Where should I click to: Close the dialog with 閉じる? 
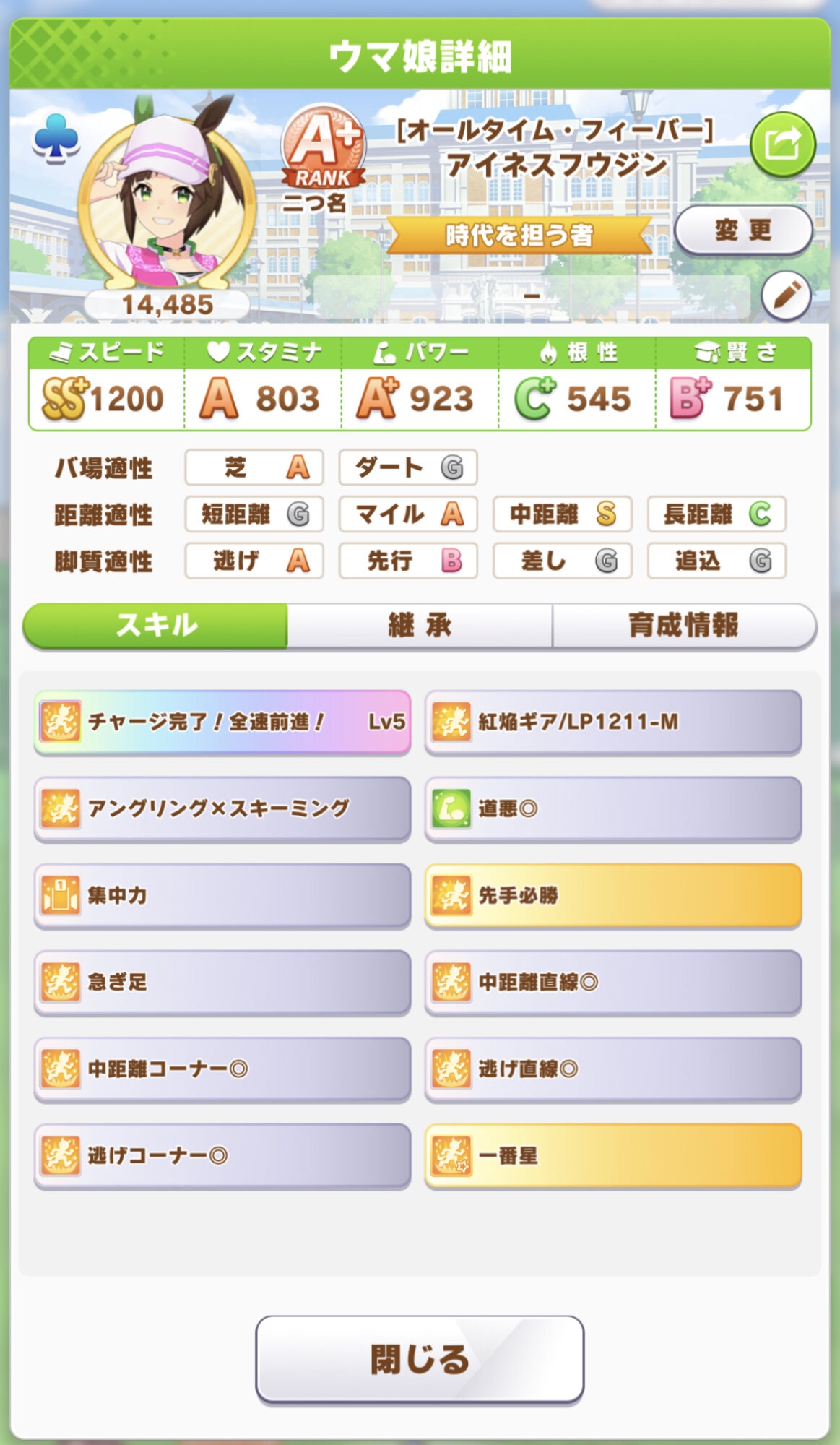[420, 1359]
